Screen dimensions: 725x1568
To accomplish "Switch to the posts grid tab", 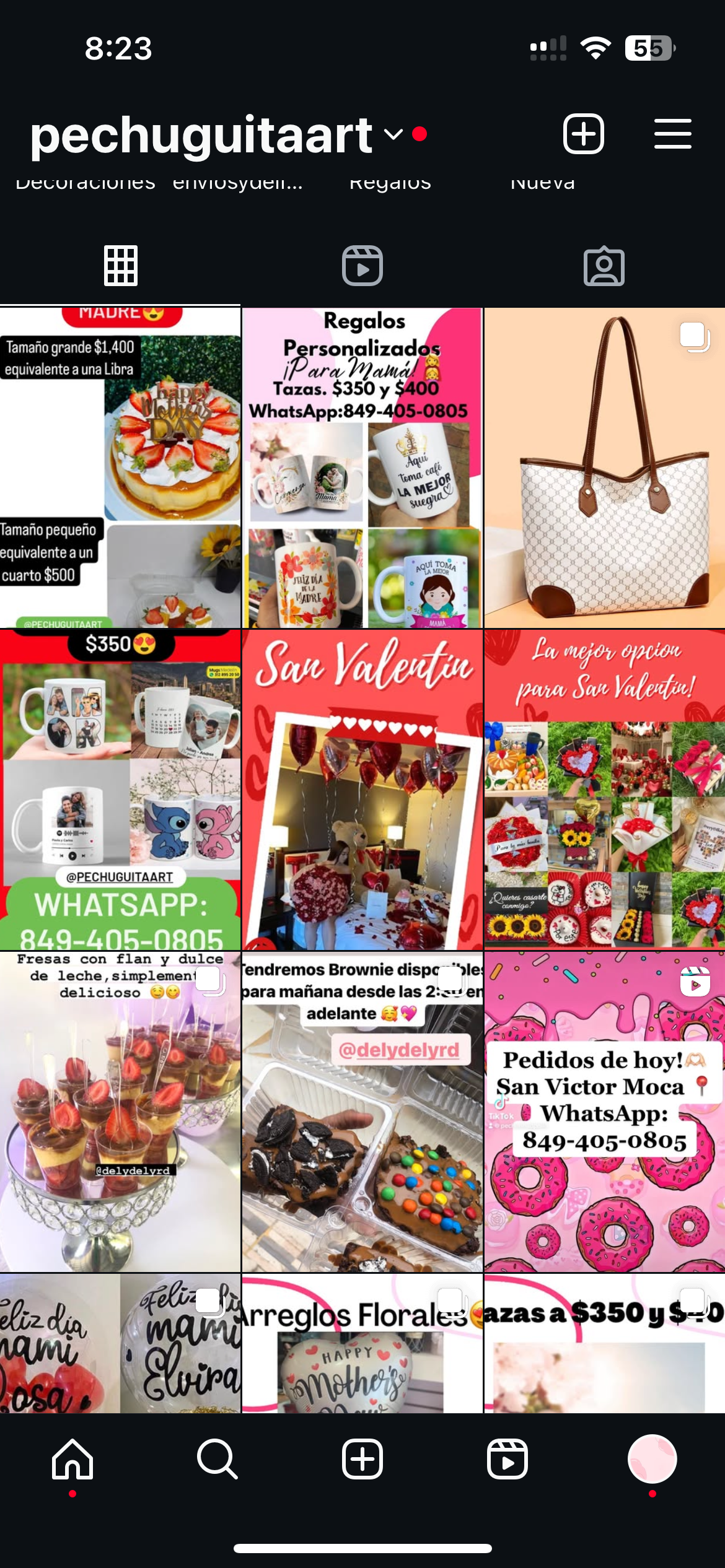I will [120, 266].
